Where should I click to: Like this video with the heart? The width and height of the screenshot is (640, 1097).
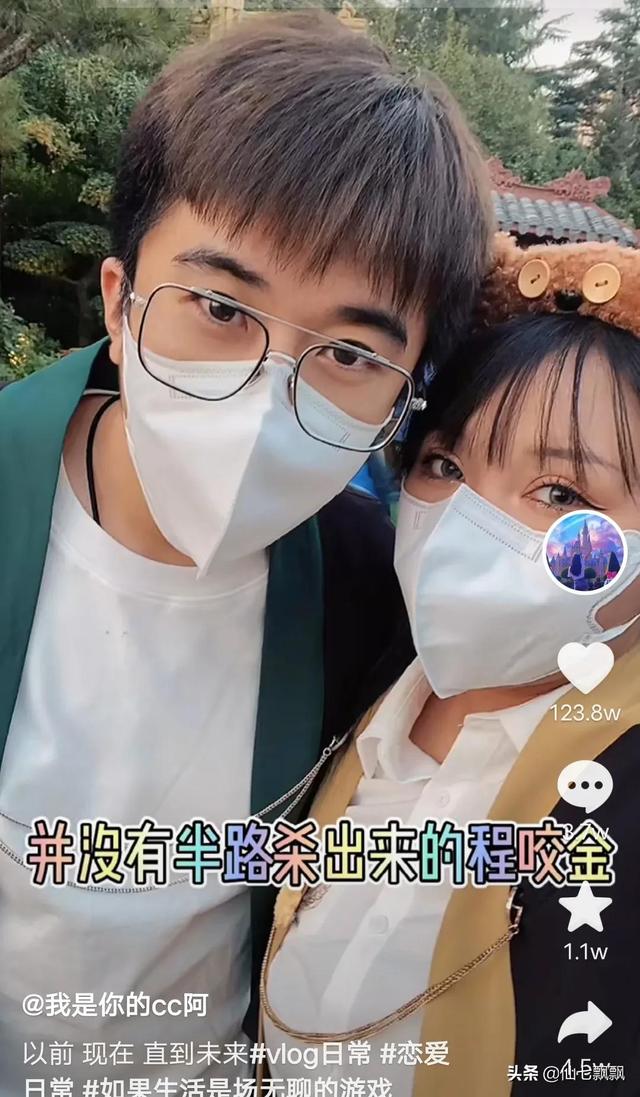pos(585,667)
